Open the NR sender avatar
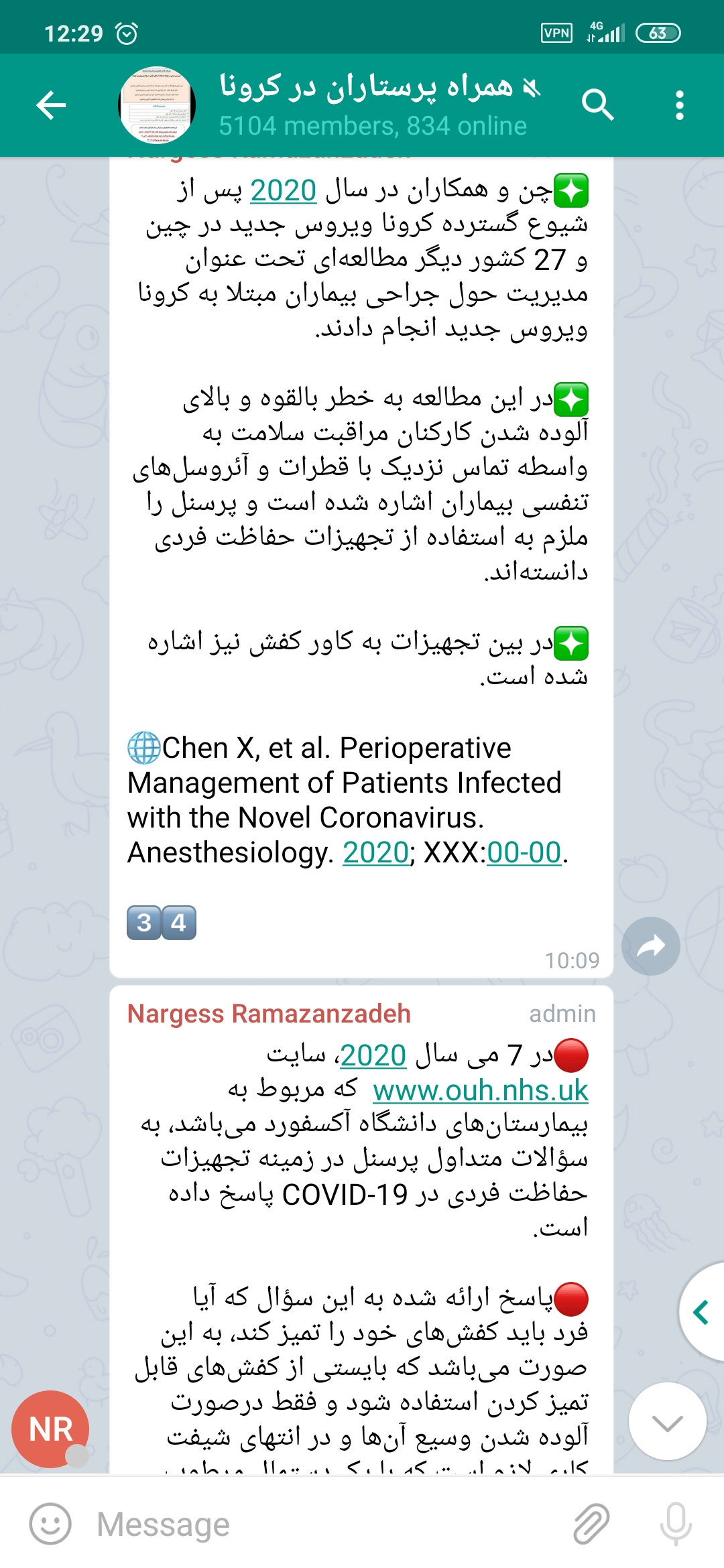724x1568 pixels. [x=50, y=1429]
